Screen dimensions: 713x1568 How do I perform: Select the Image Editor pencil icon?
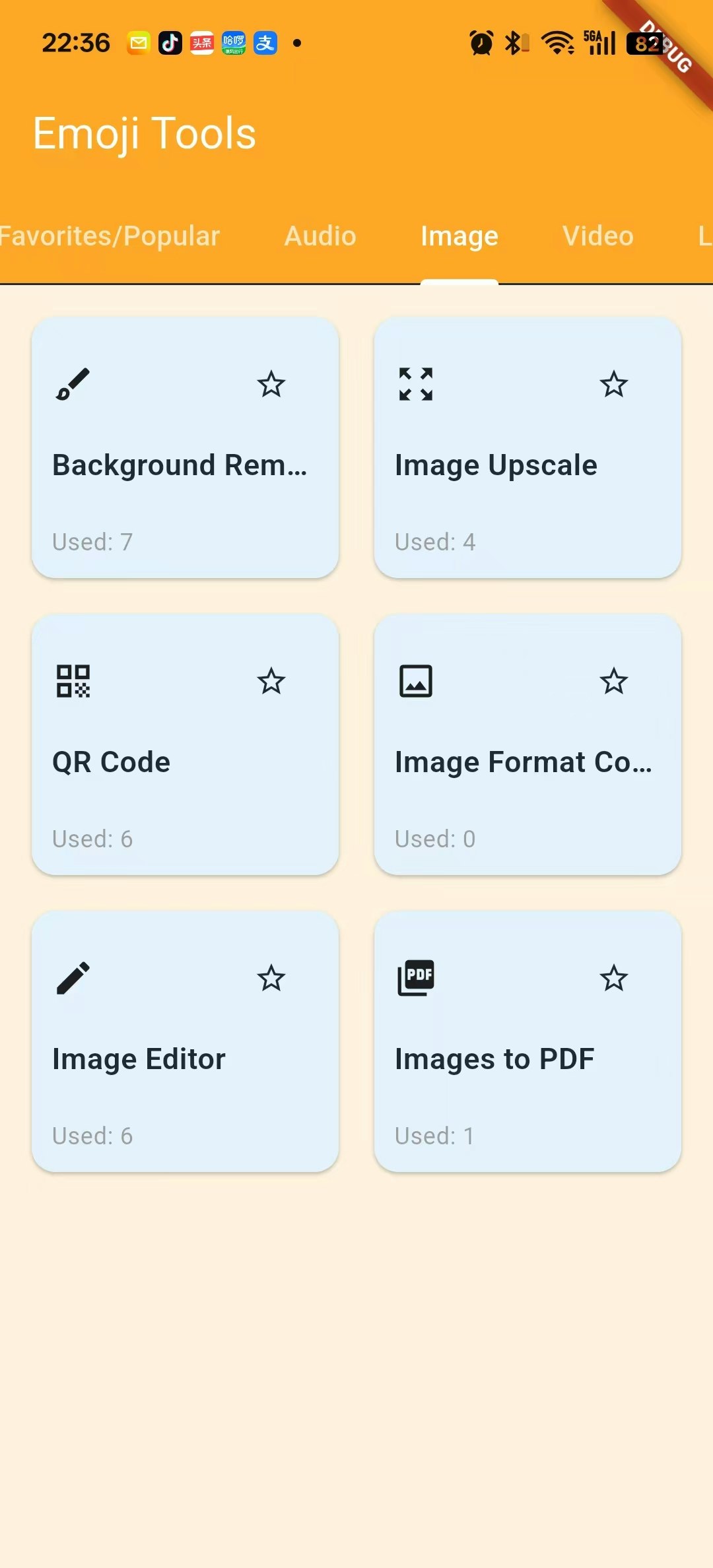coord(73,979)
